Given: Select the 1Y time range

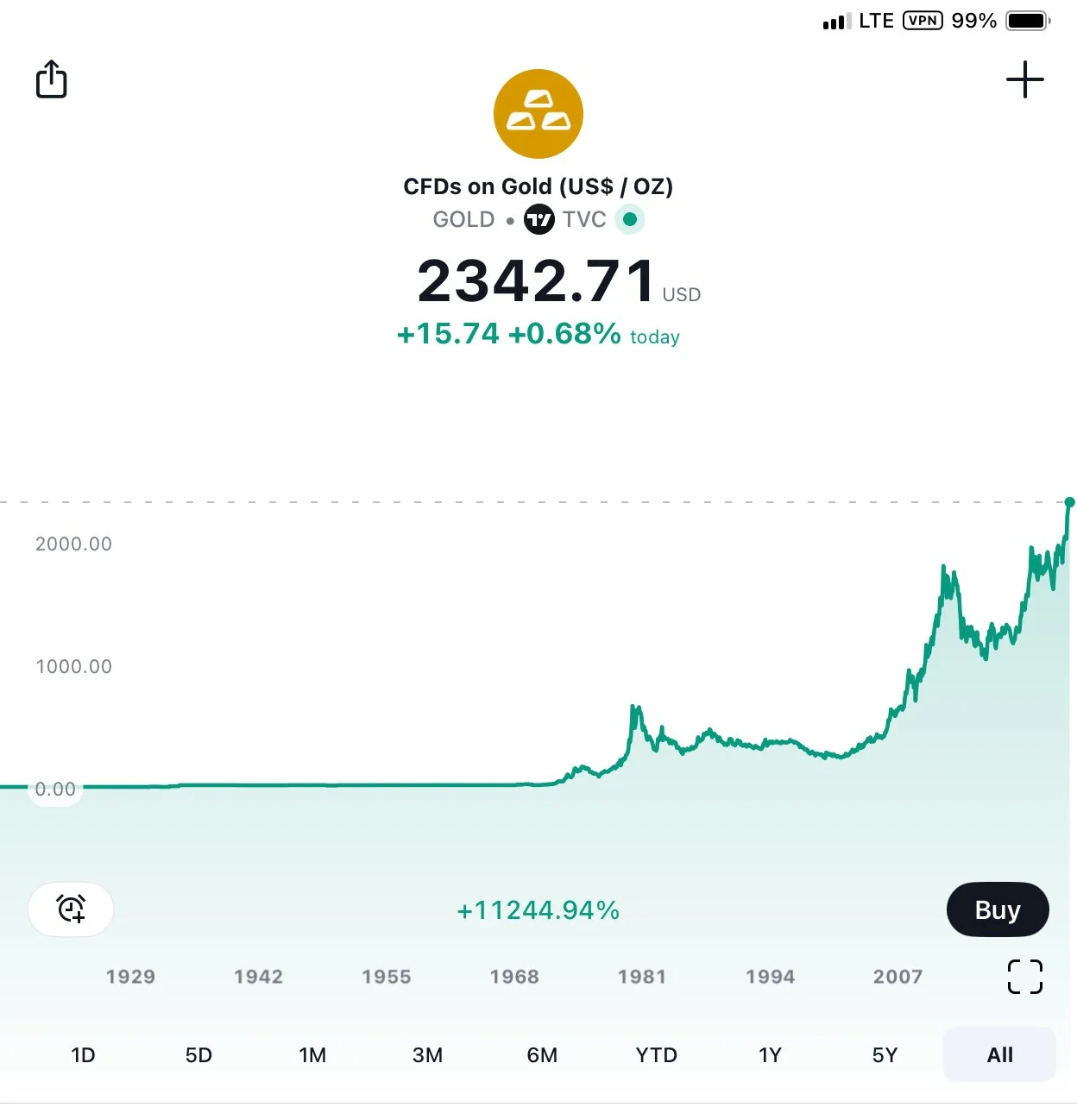Looking at the screenshot, I should [x=770, y=1054].
